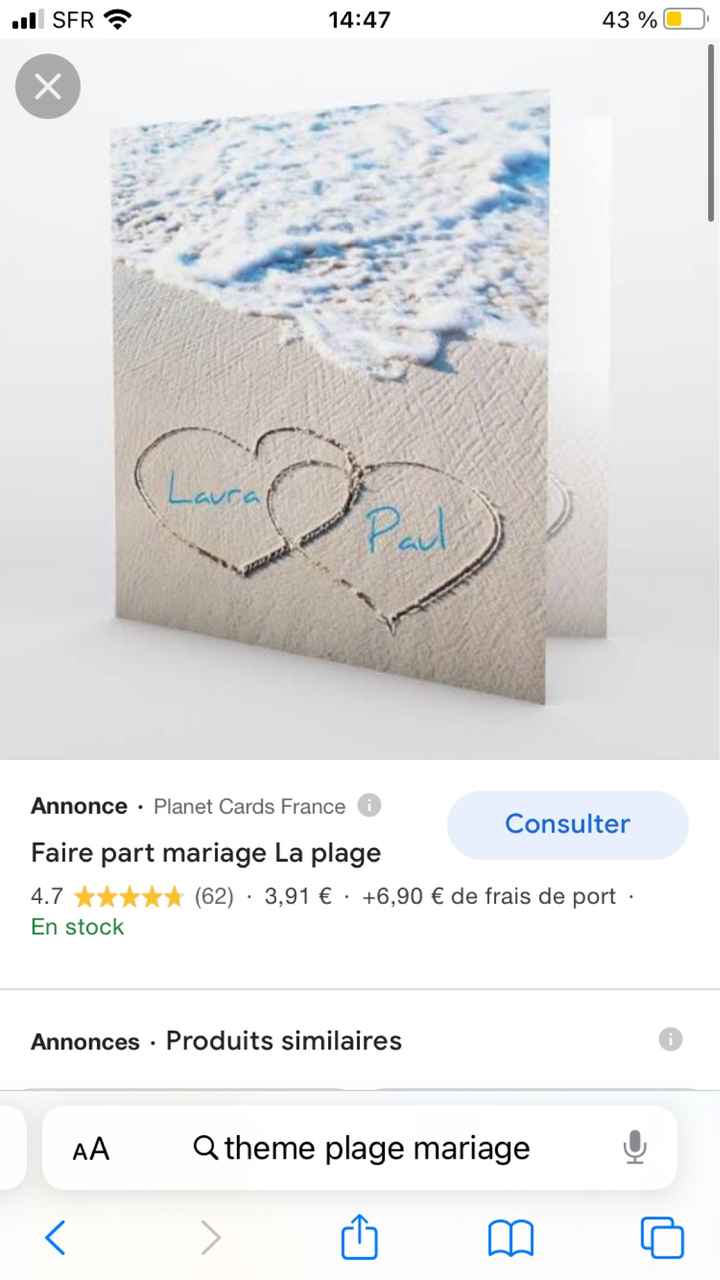720x1280 pixels.
Task: Open Safari bookmarks
Action: click(510, 1239)
